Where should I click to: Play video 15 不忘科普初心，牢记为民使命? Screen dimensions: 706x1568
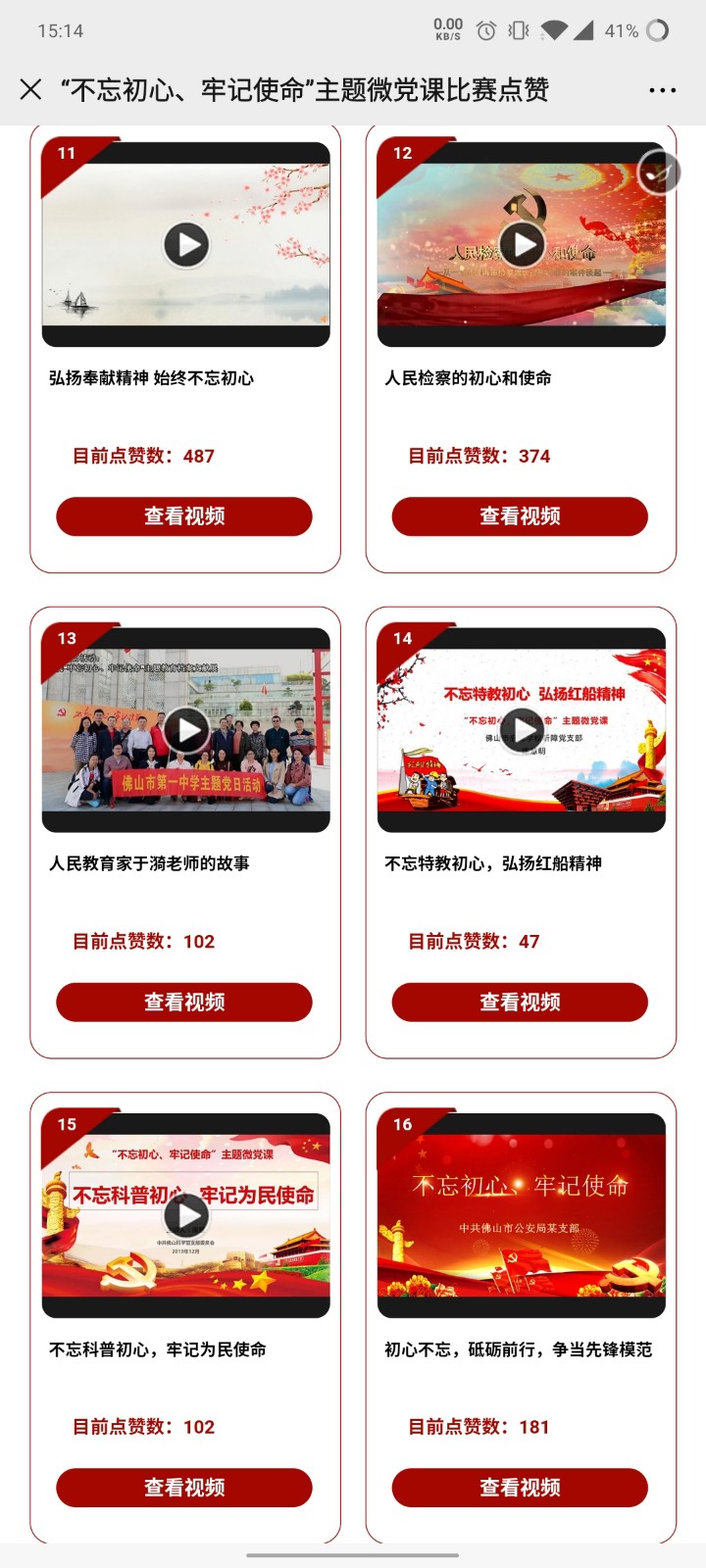(186, 1215)
